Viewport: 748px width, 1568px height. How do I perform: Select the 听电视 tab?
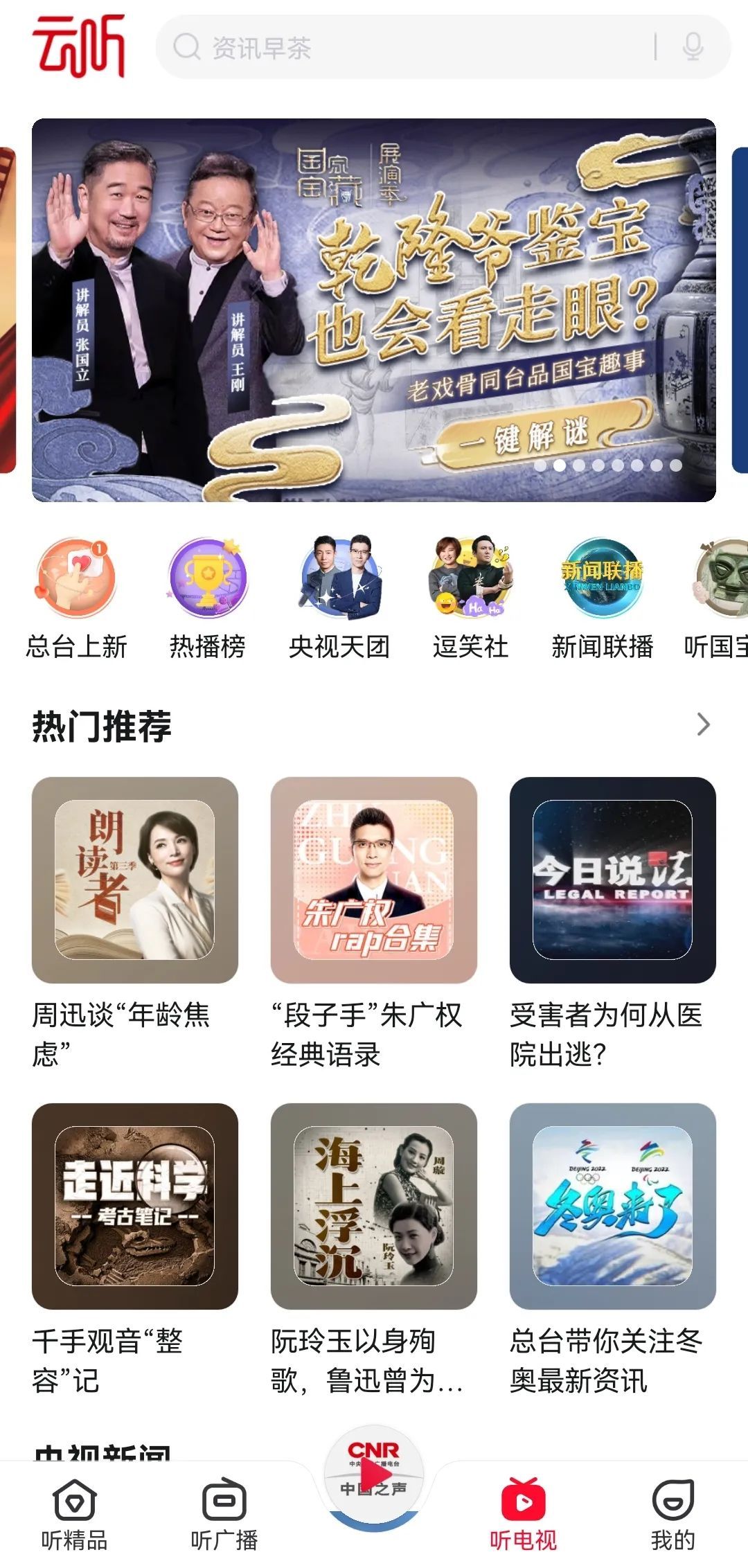524,1515
